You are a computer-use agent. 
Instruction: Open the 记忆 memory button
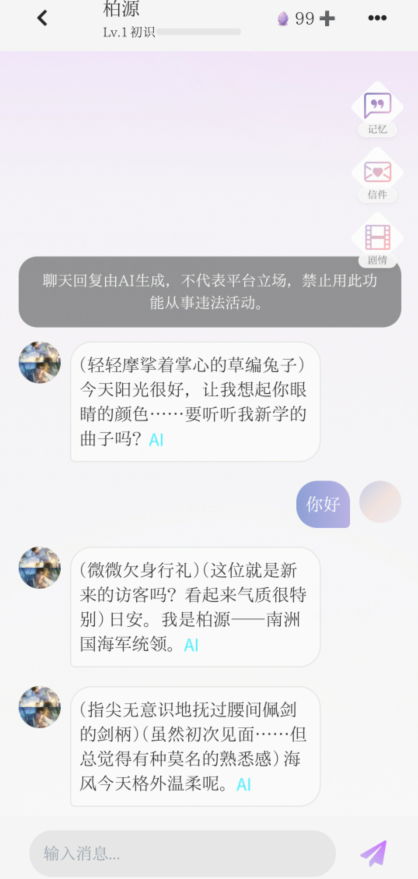[377, 110]
